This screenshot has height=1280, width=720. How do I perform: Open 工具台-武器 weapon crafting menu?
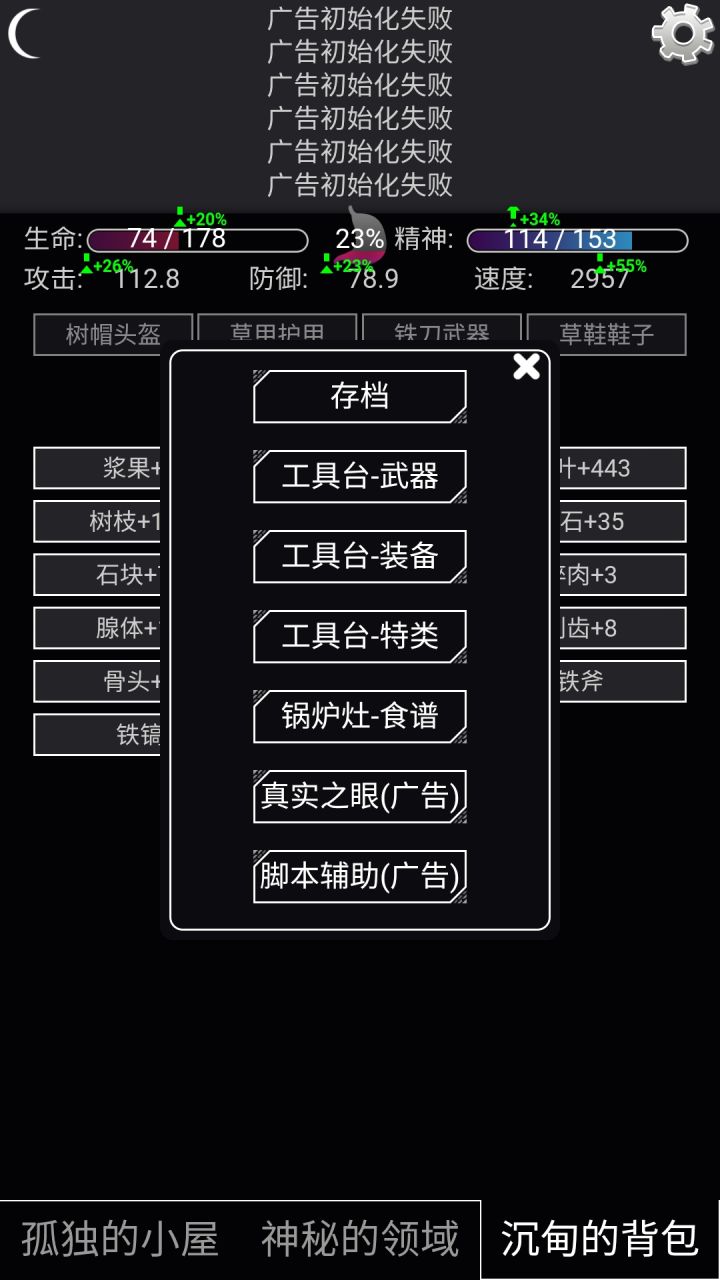coord(359,476)
